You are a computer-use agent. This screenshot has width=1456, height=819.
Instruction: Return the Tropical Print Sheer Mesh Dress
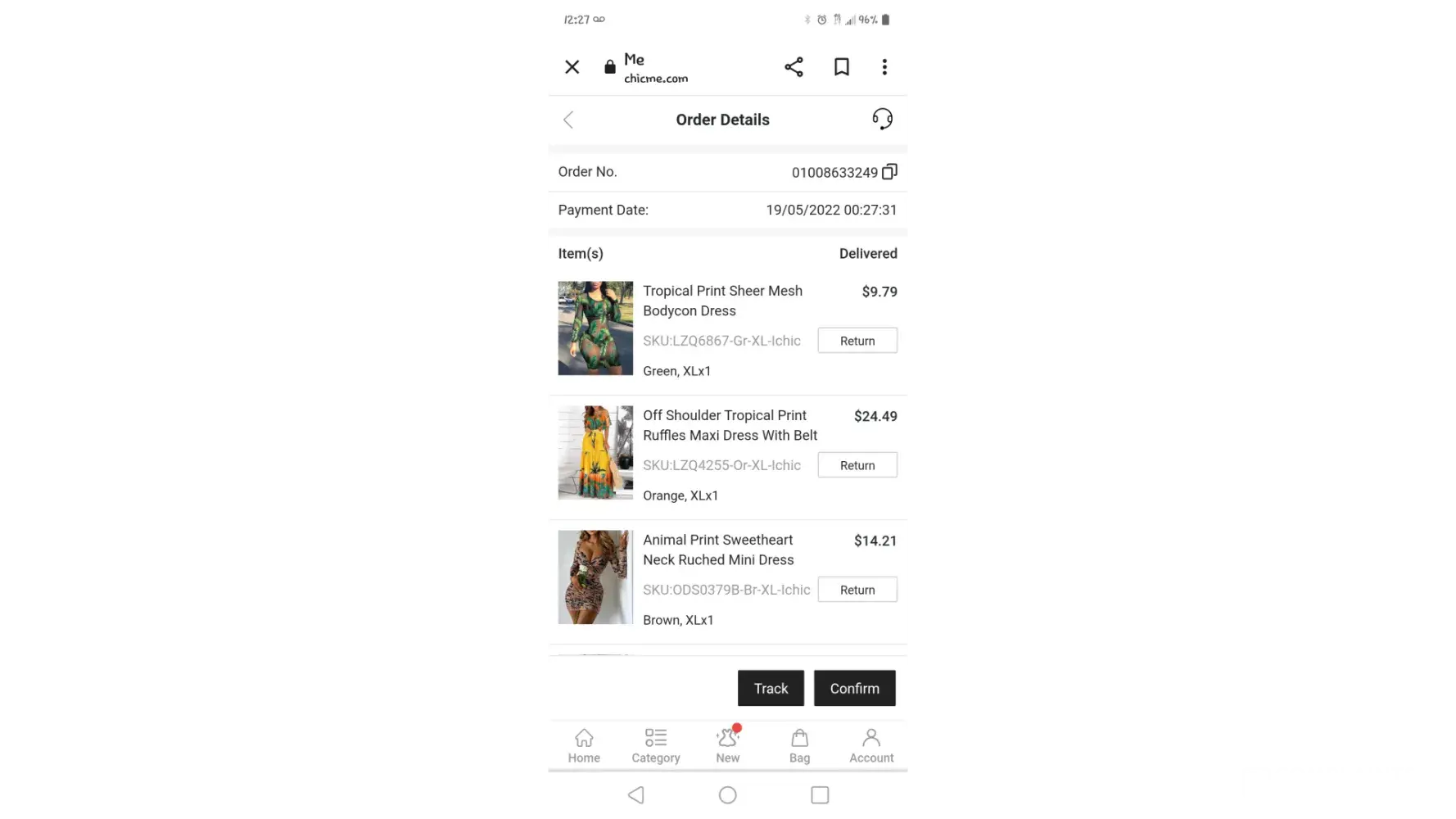857,341
